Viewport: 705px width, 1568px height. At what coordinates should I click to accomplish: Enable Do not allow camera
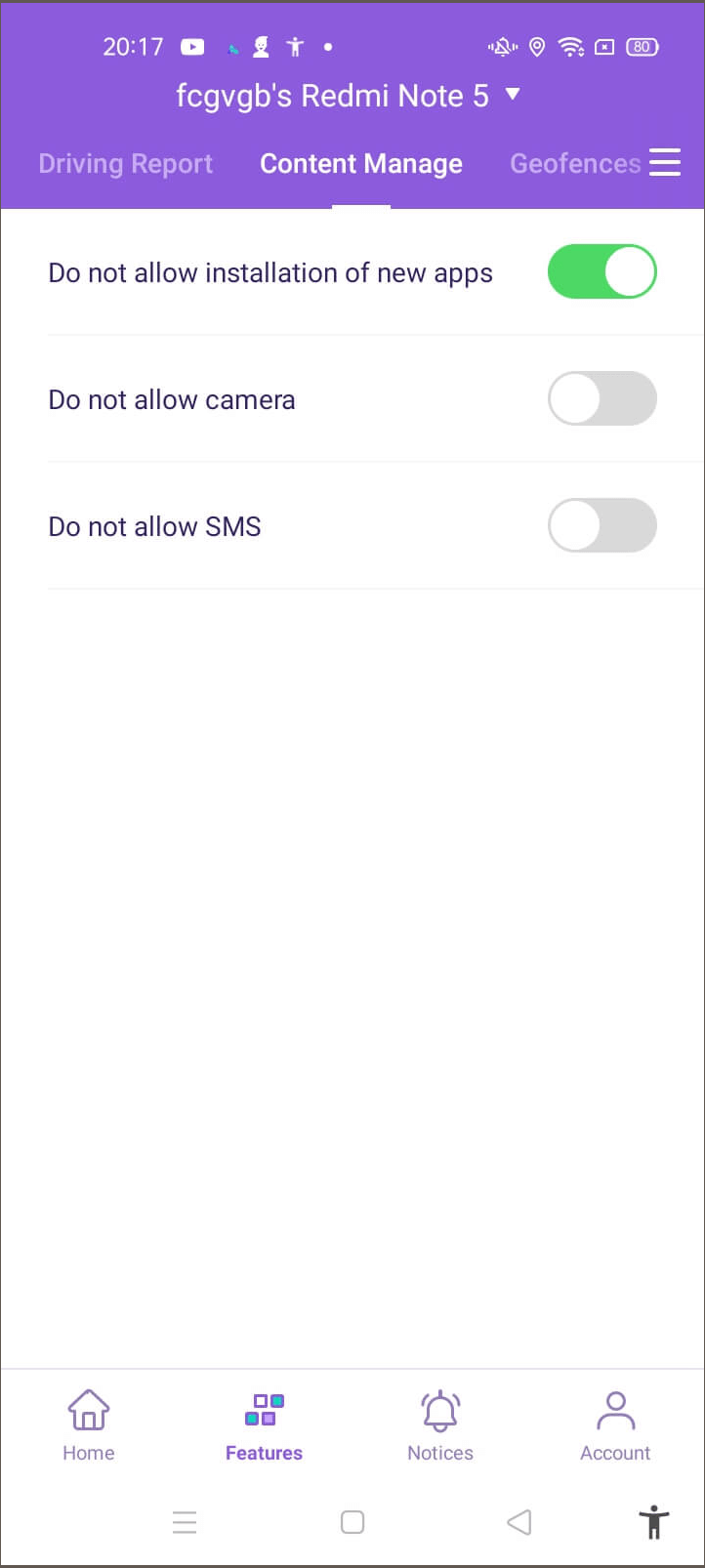click(601, 398)
